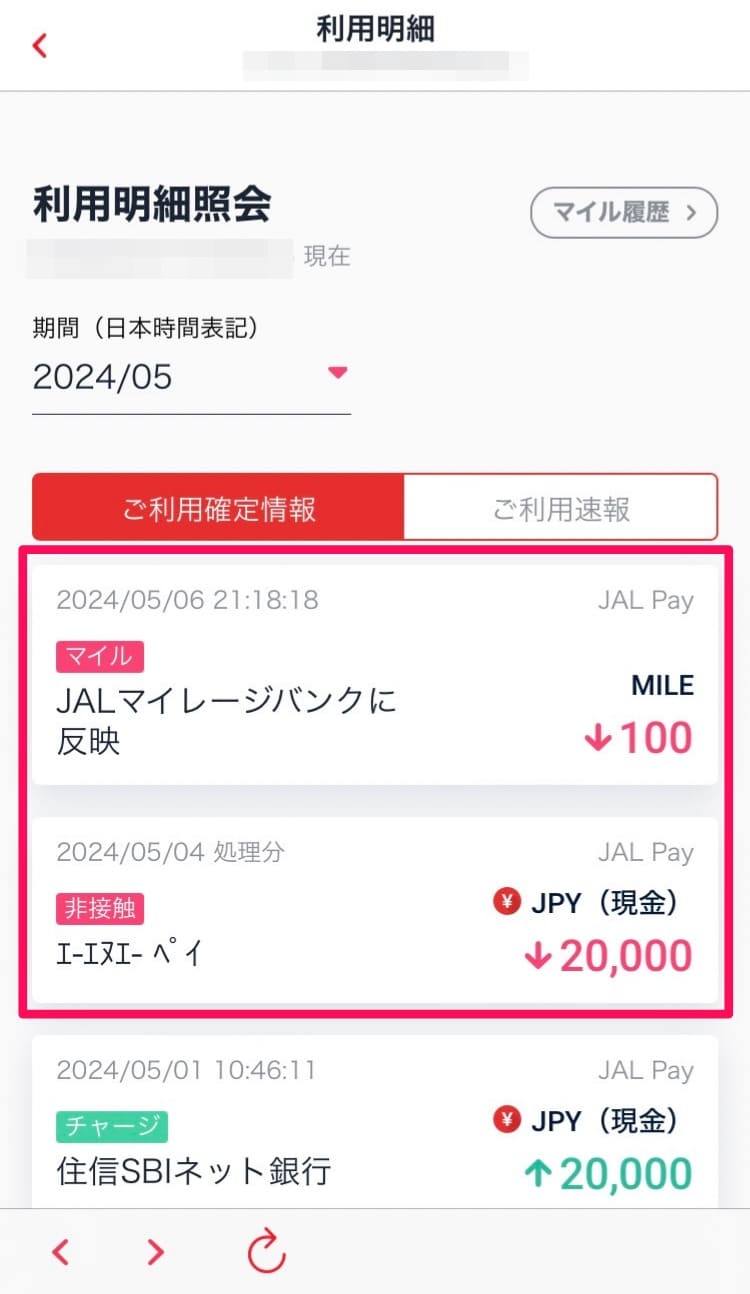This screenshot has height=1294, width=750.
Task: Tap the green up arrow beside 20,000
Action: point(541,1174)
